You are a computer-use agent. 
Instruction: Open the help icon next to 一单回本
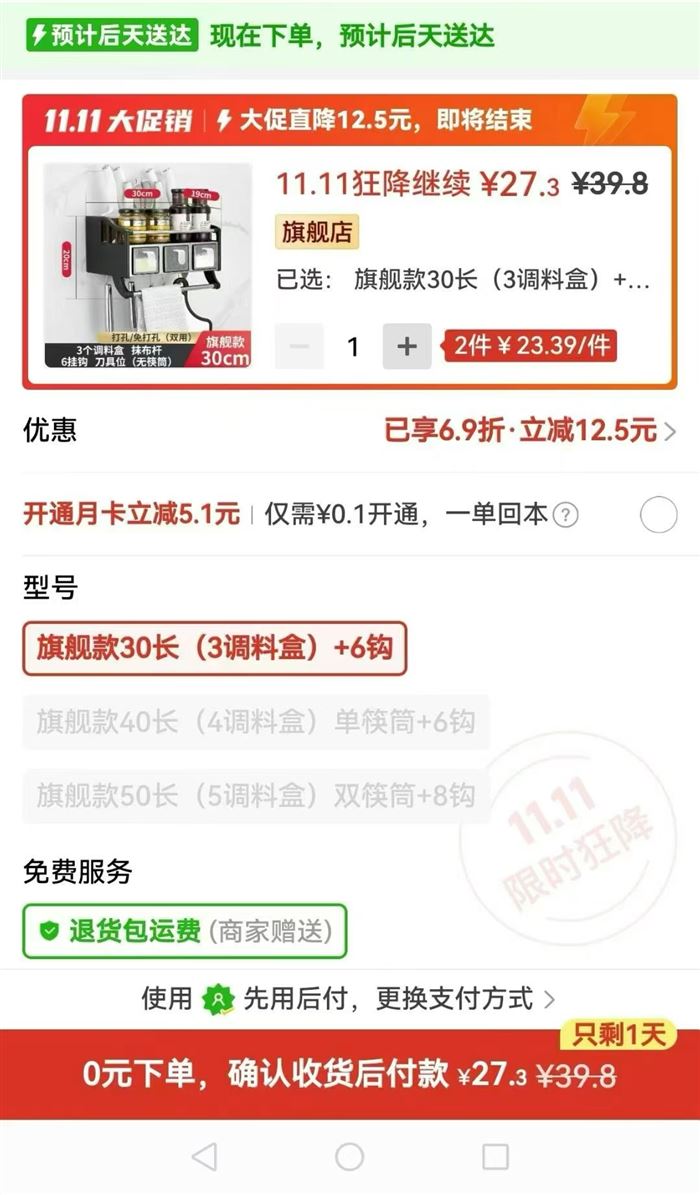coord(566,516)
